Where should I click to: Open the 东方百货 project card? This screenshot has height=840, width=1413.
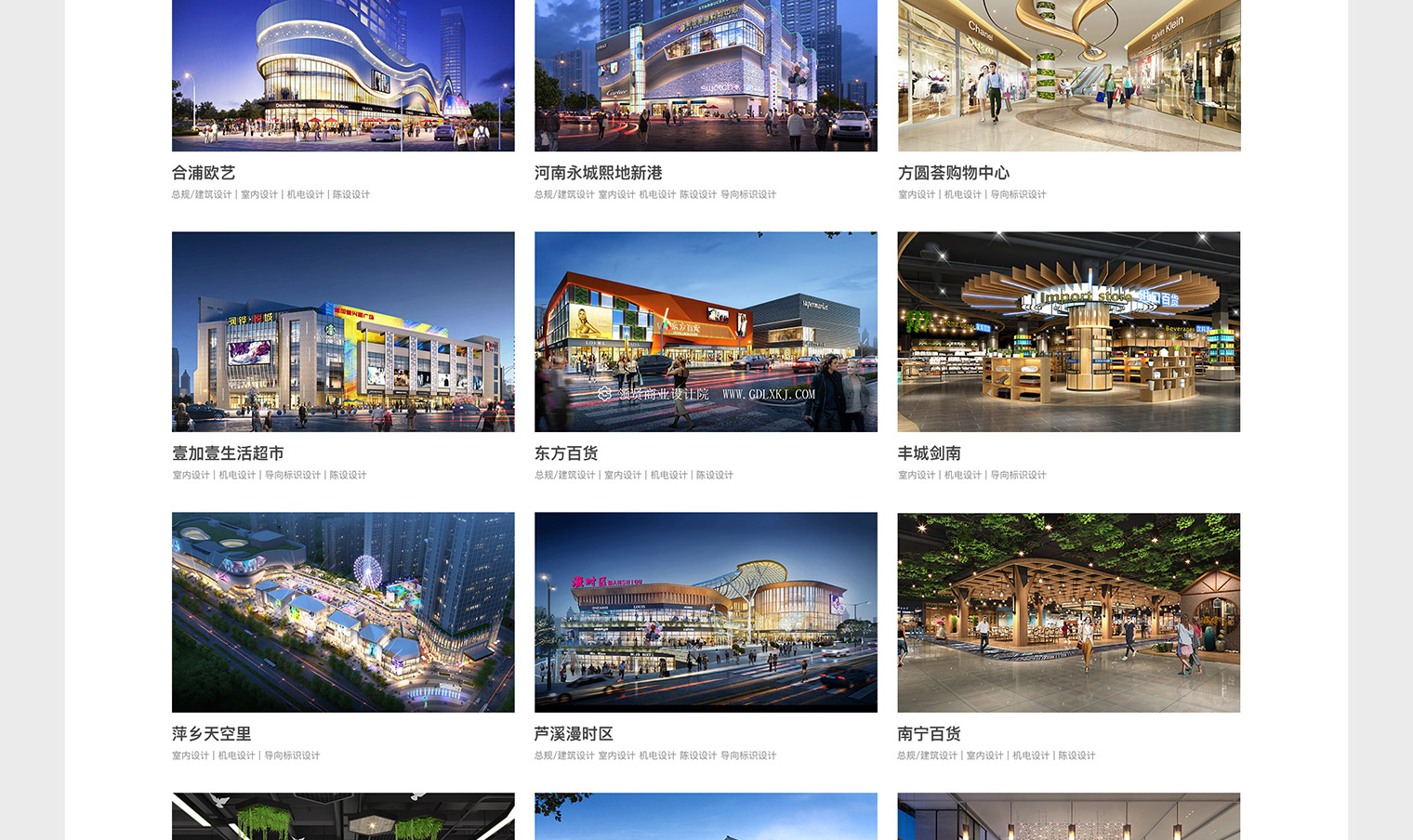[706, 332]
